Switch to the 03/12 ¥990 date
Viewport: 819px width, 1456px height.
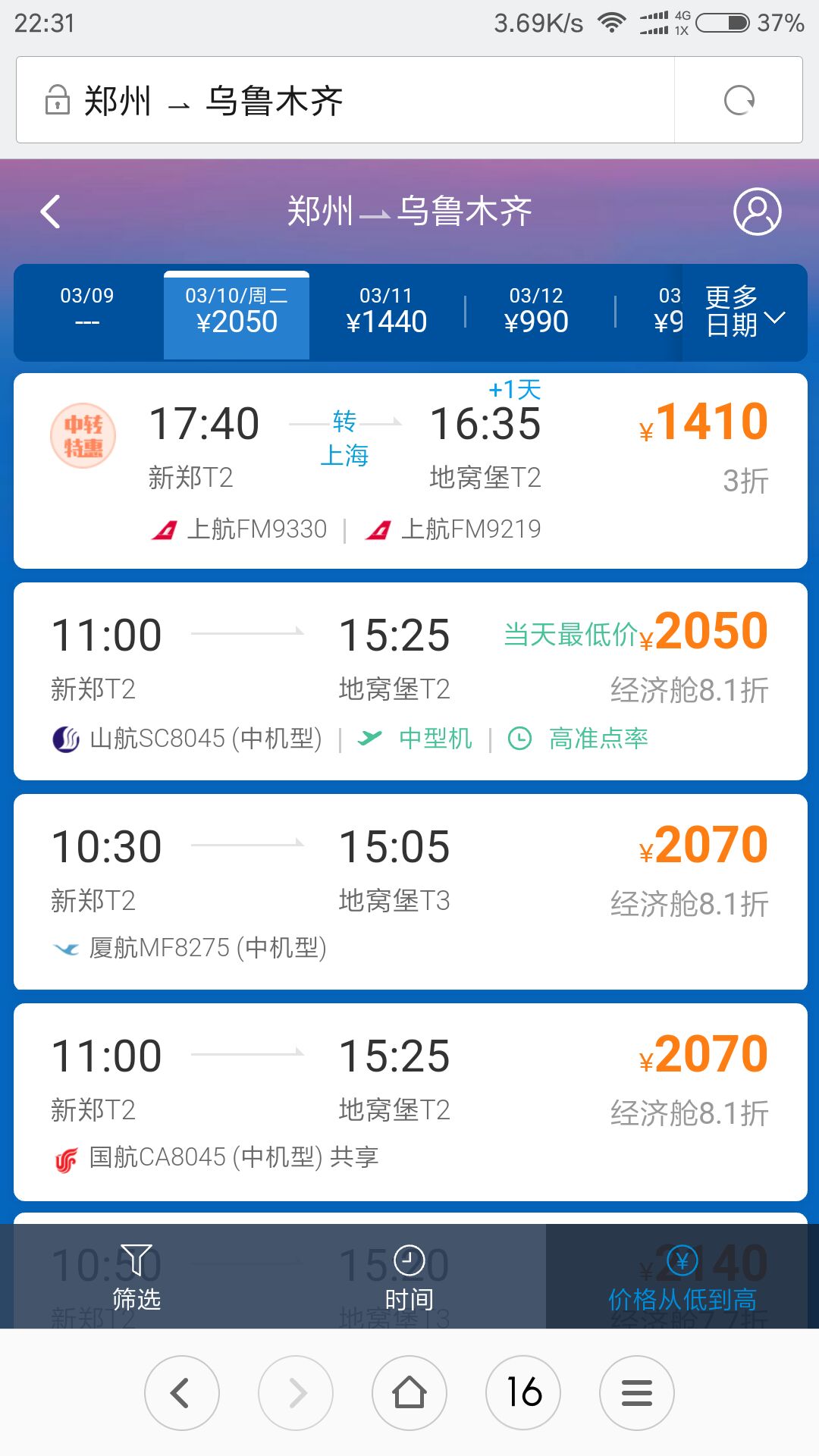pyautogui.click(x=537, y=311)
